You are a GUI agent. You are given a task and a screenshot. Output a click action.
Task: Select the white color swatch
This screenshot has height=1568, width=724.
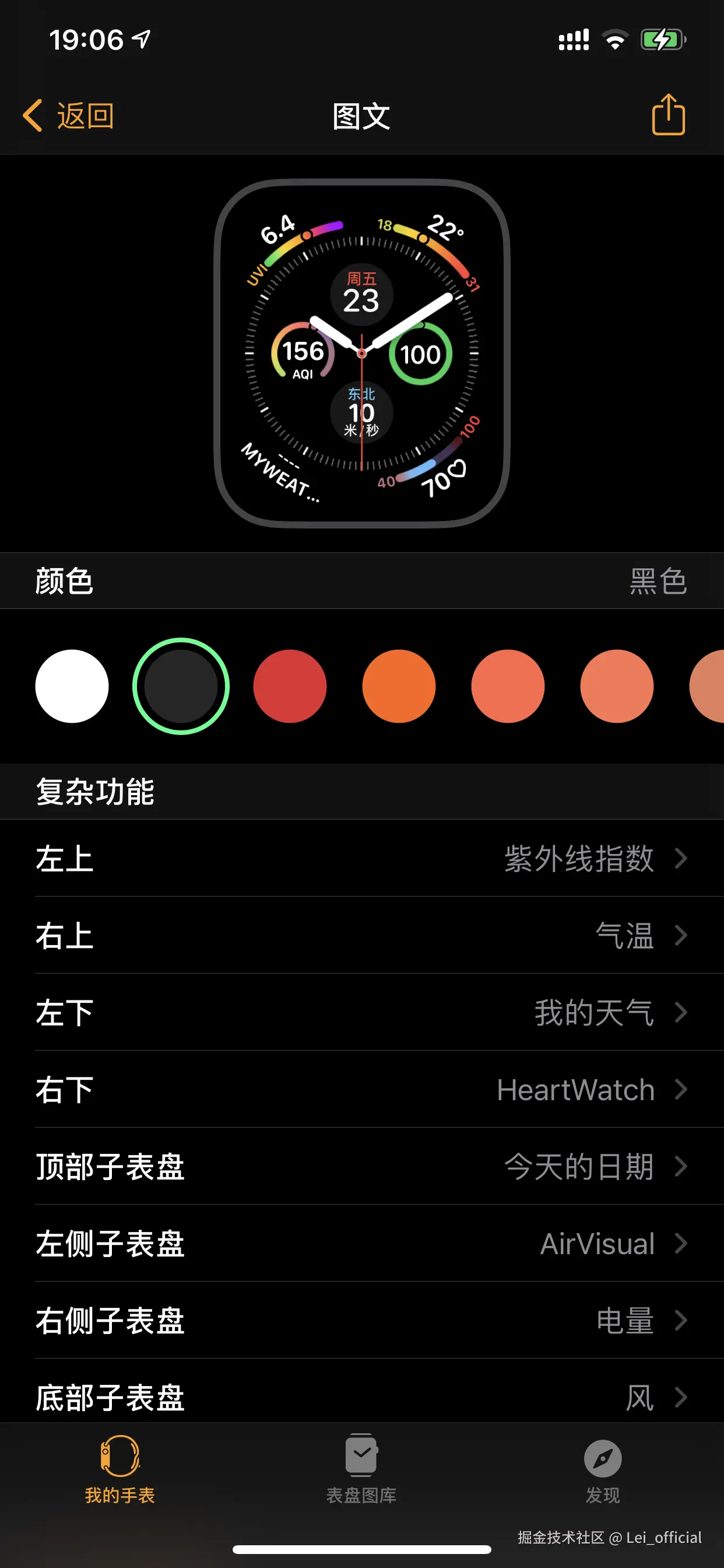pyautogui.click(x=72, y=686)
